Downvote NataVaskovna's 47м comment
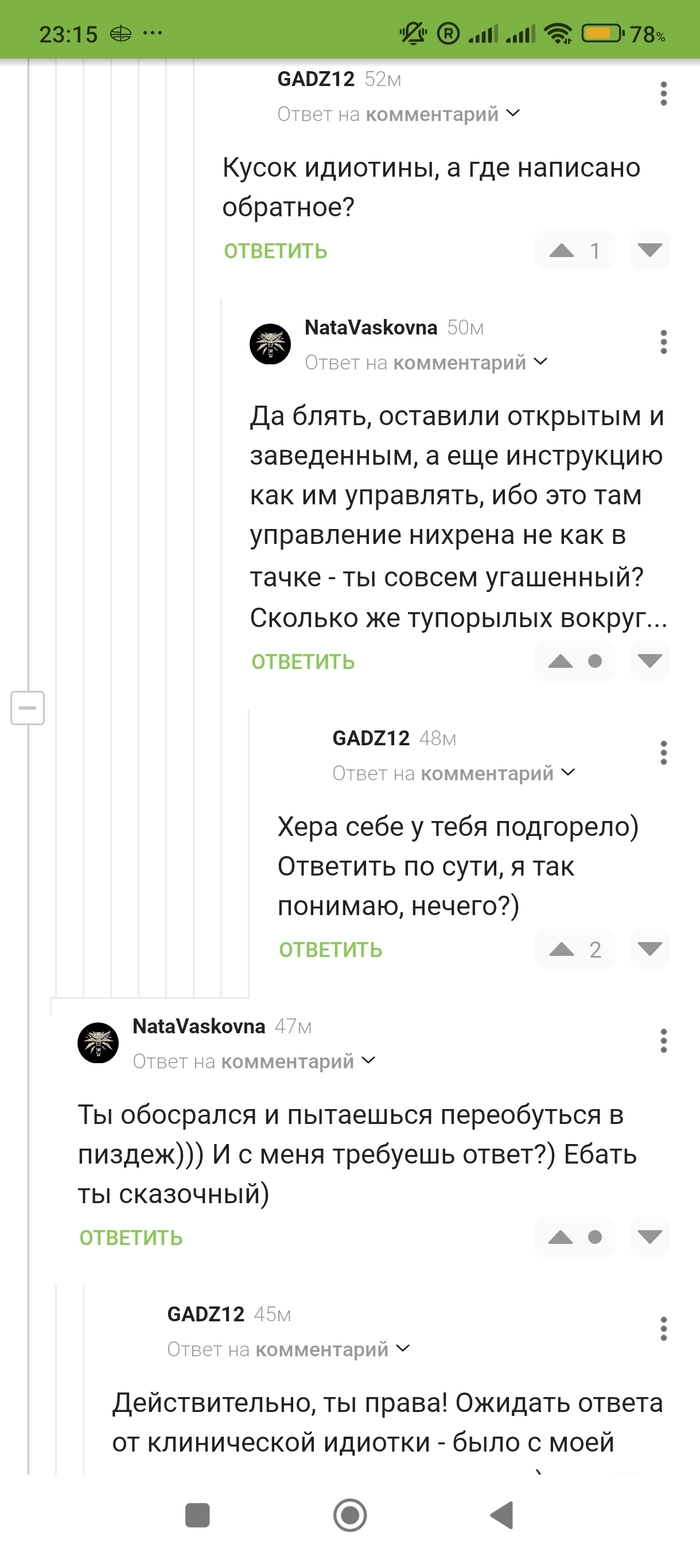 click(650, 1237)
